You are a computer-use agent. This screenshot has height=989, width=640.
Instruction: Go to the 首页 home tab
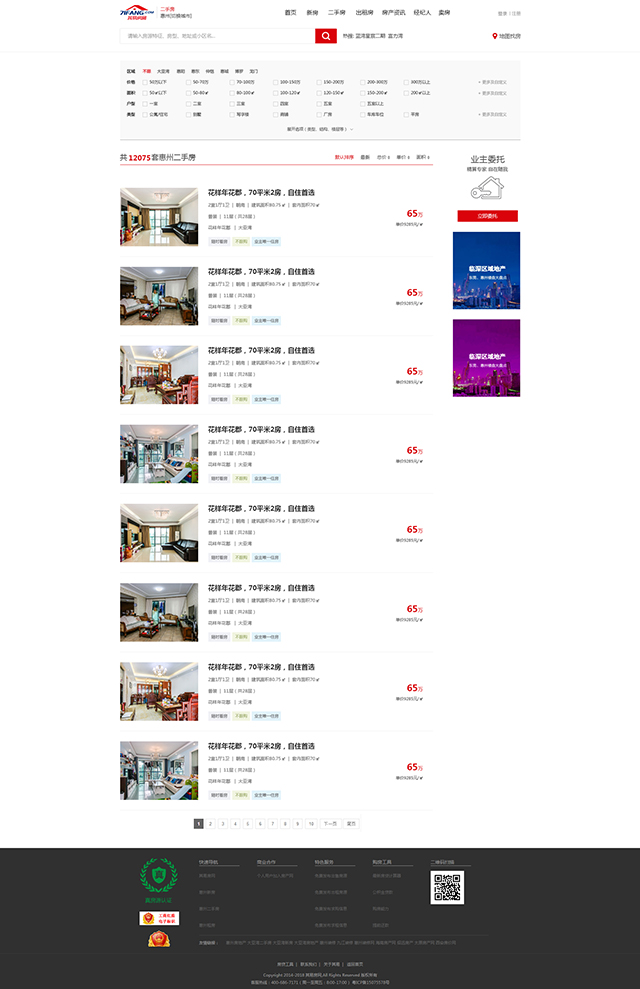click(290, 13)
